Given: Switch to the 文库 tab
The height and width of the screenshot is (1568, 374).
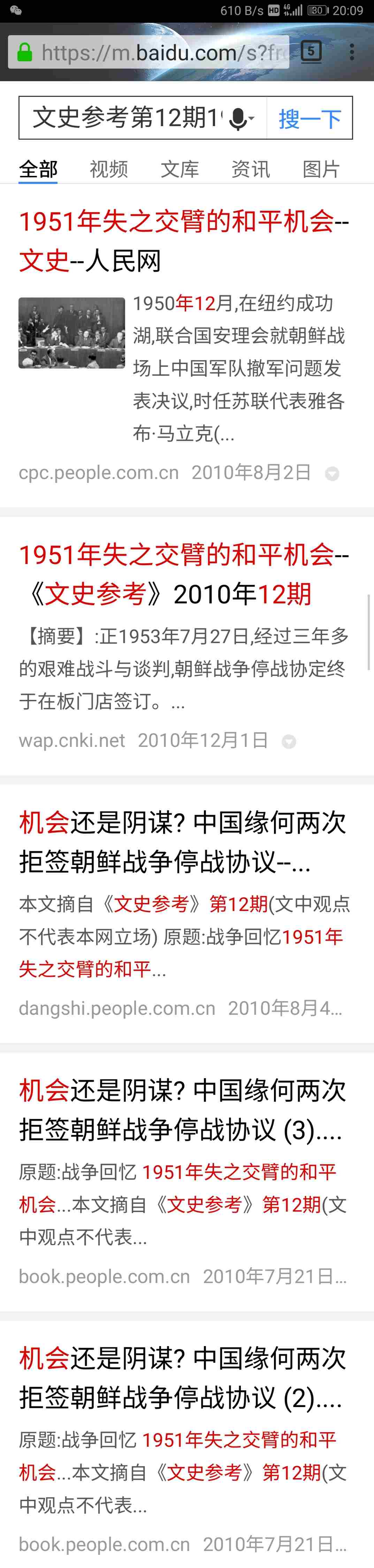Looking at the screenshot, I should click(x=180, y=169).
